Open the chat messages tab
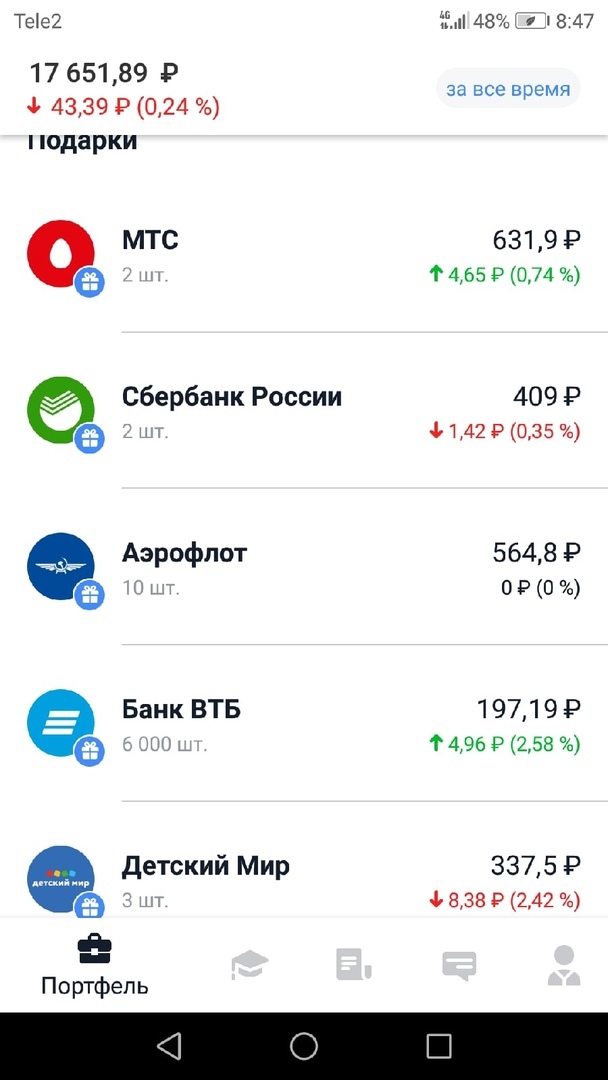608x1080 pixels. click(459, 965)
